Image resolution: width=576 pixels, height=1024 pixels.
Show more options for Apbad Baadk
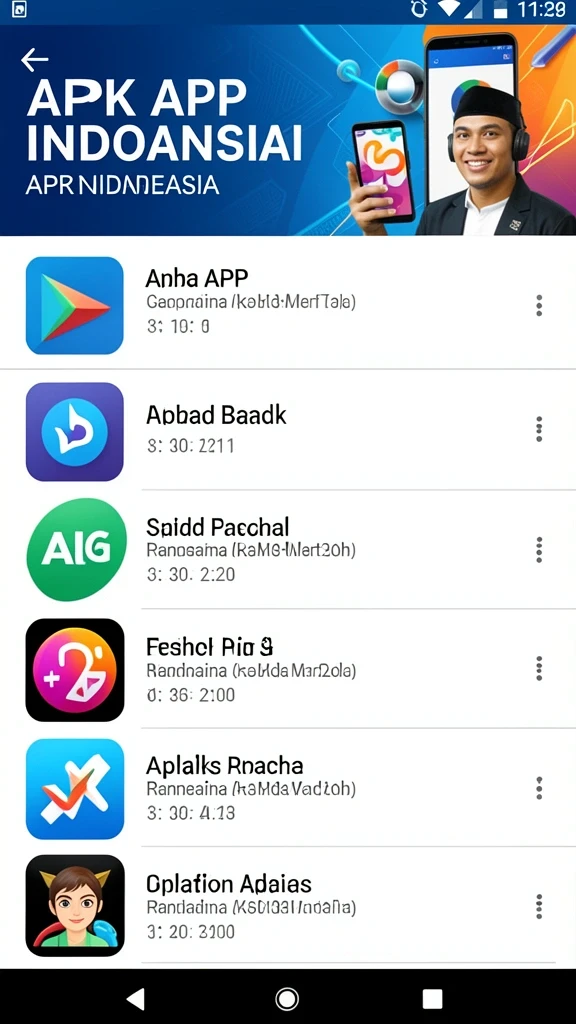click(x=539, y=429)
